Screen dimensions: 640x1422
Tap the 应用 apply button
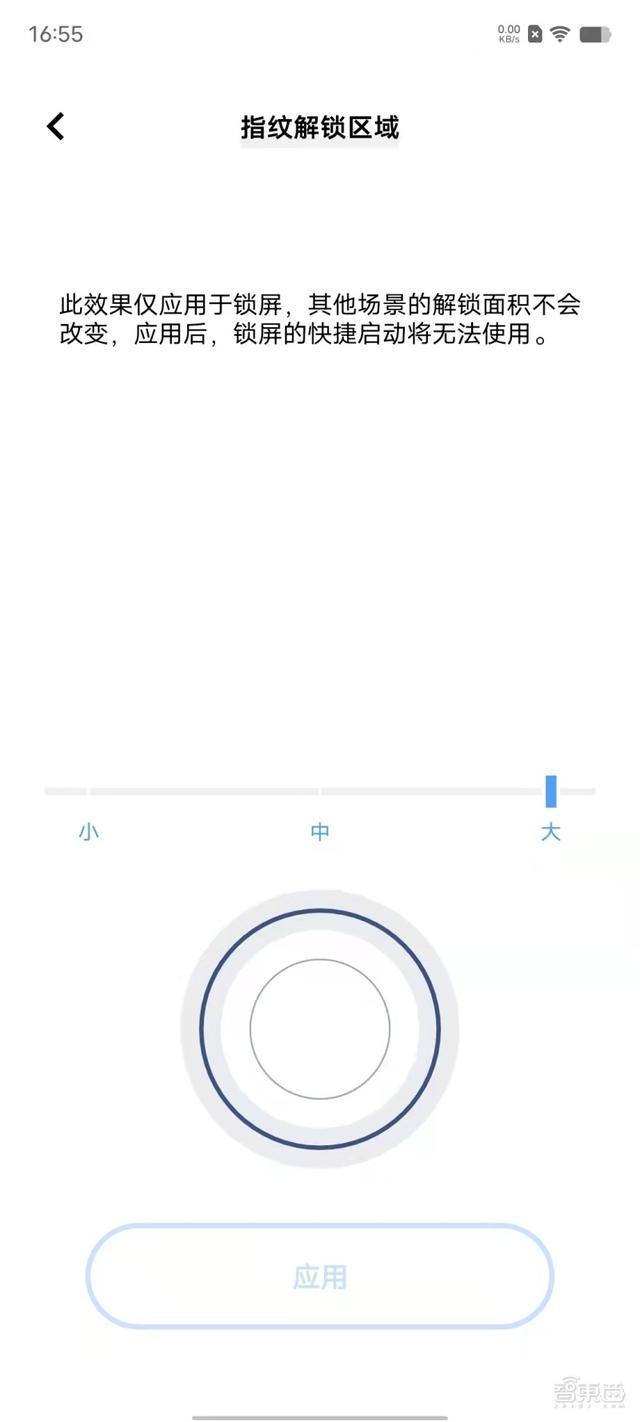tap(320, 1277)
